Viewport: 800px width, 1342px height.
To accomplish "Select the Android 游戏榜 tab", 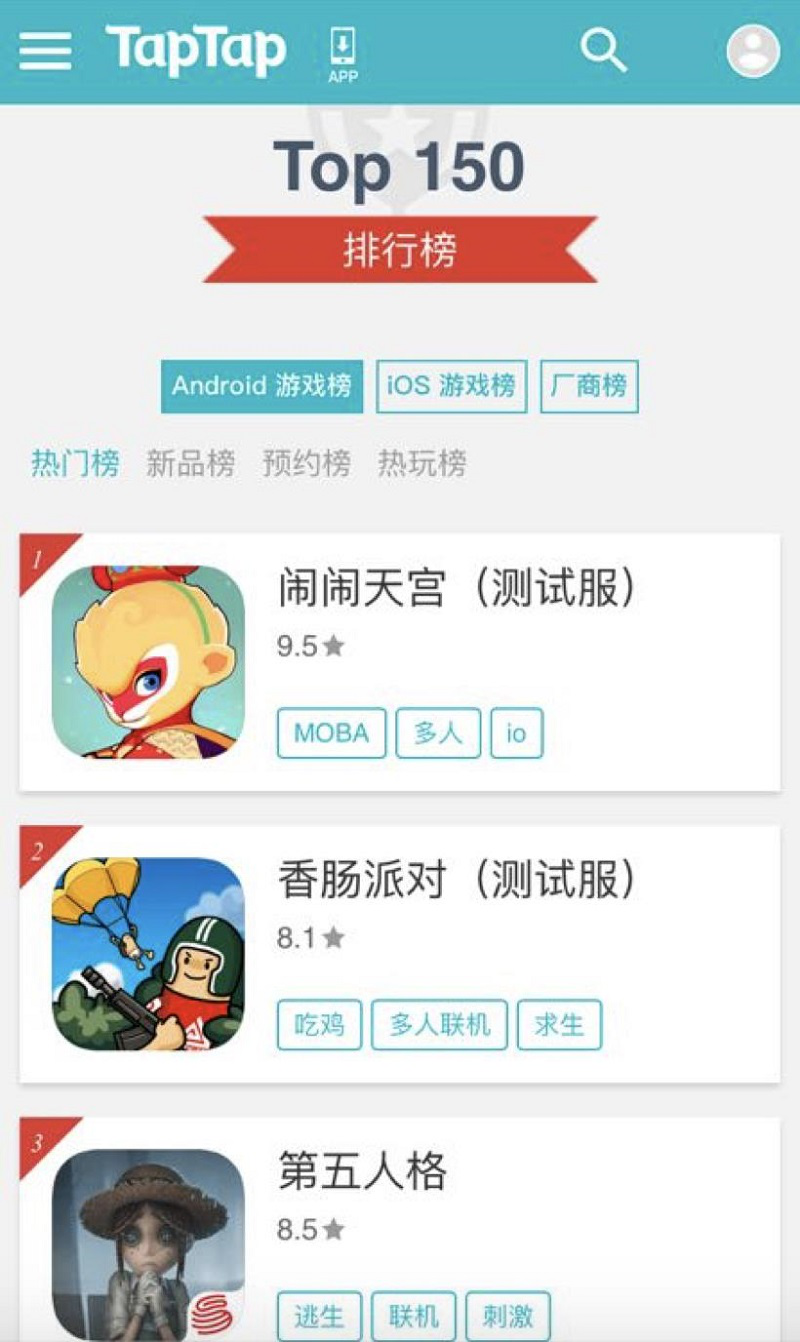I will tap(262, 386).
